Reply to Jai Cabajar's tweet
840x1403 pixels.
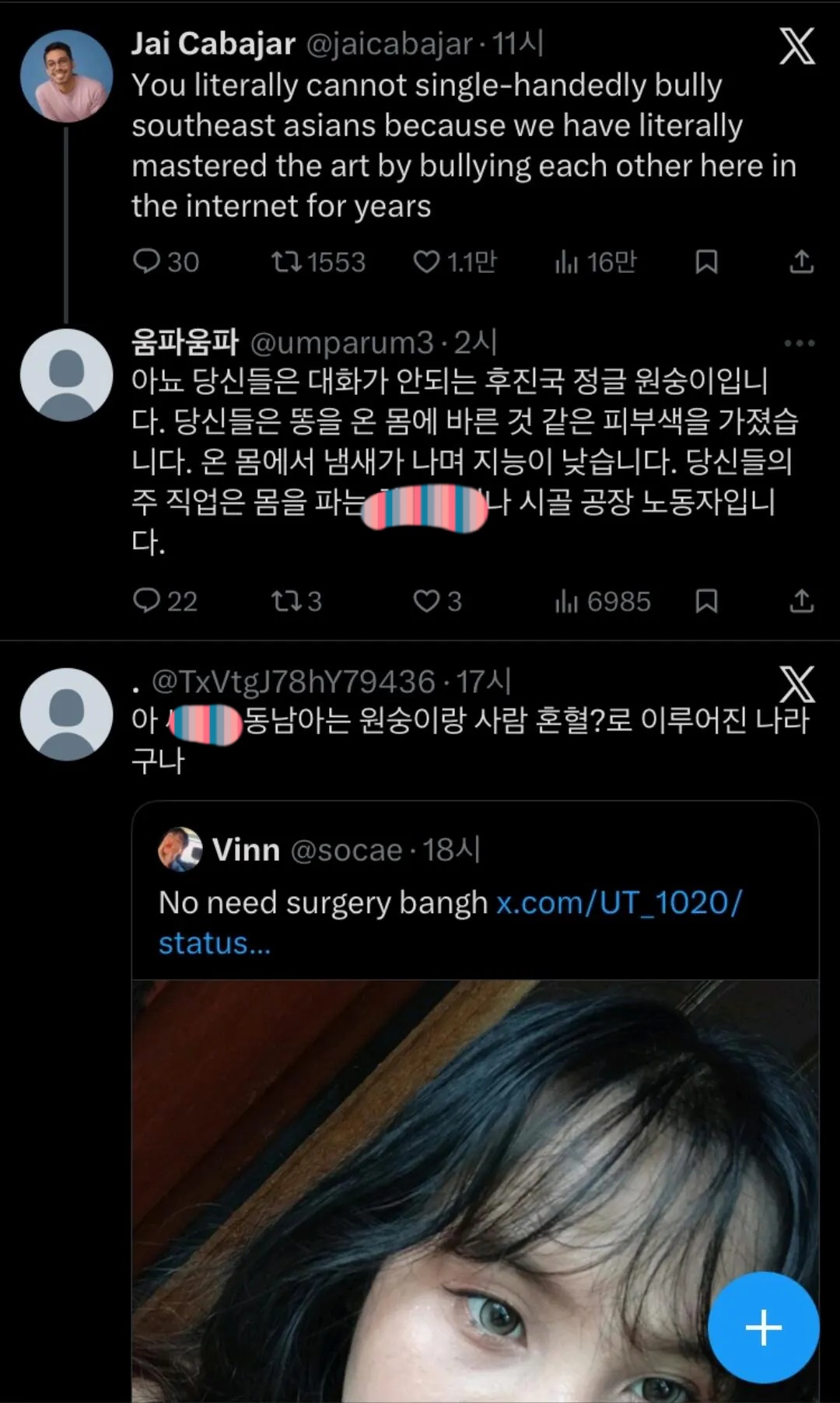[x=150, y=262]
